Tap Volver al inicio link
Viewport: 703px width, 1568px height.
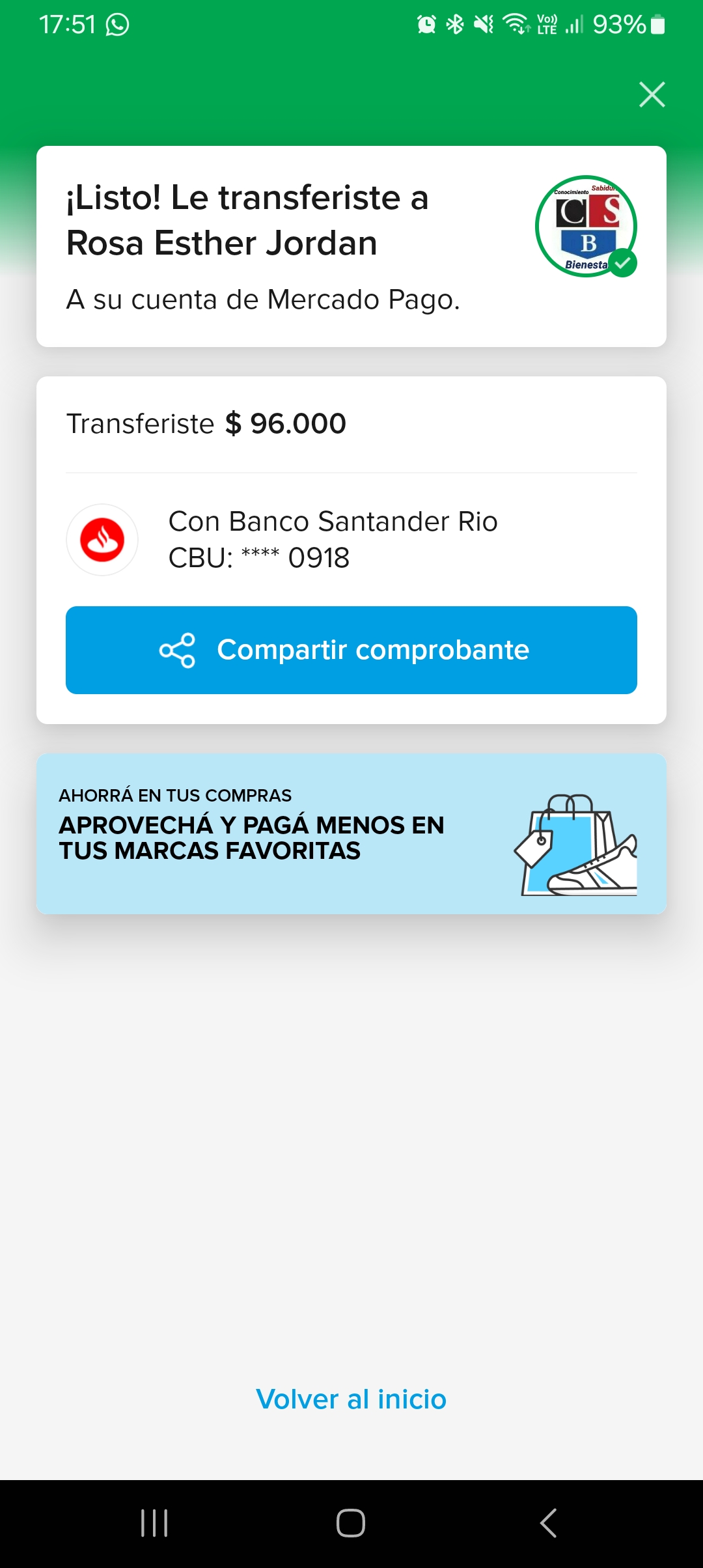(351, 1399)
